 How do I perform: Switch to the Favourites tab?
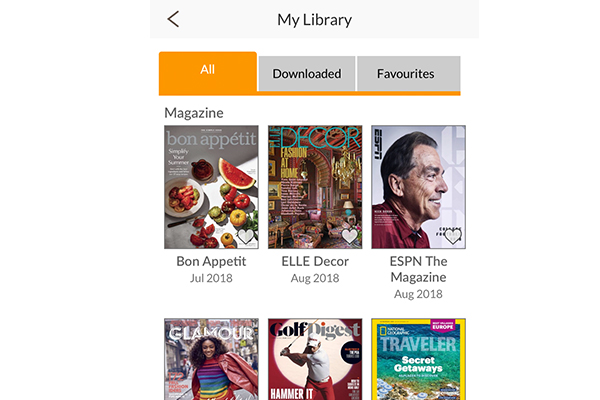pyautogui.click(x=406, y=74)
